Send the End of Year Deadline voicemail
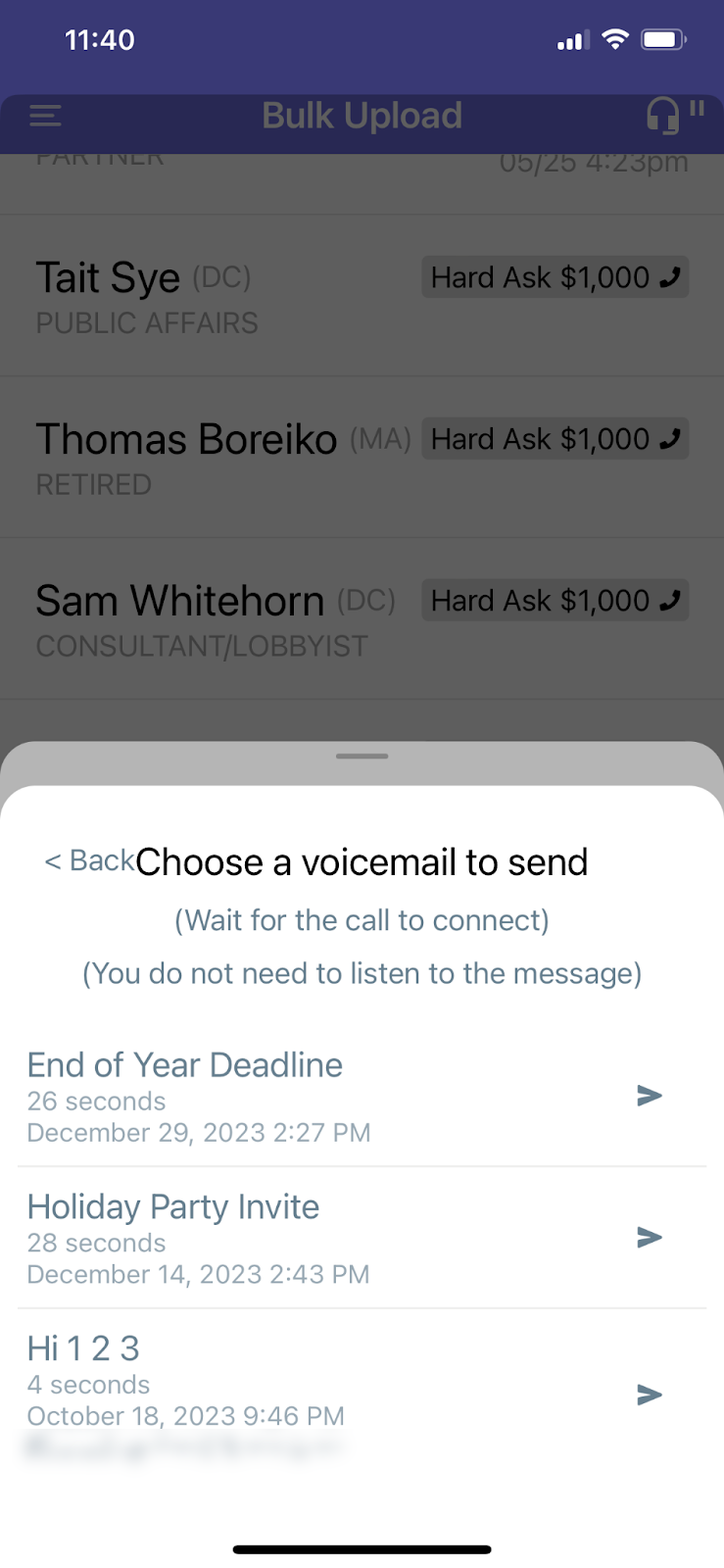 point(650,1096)
